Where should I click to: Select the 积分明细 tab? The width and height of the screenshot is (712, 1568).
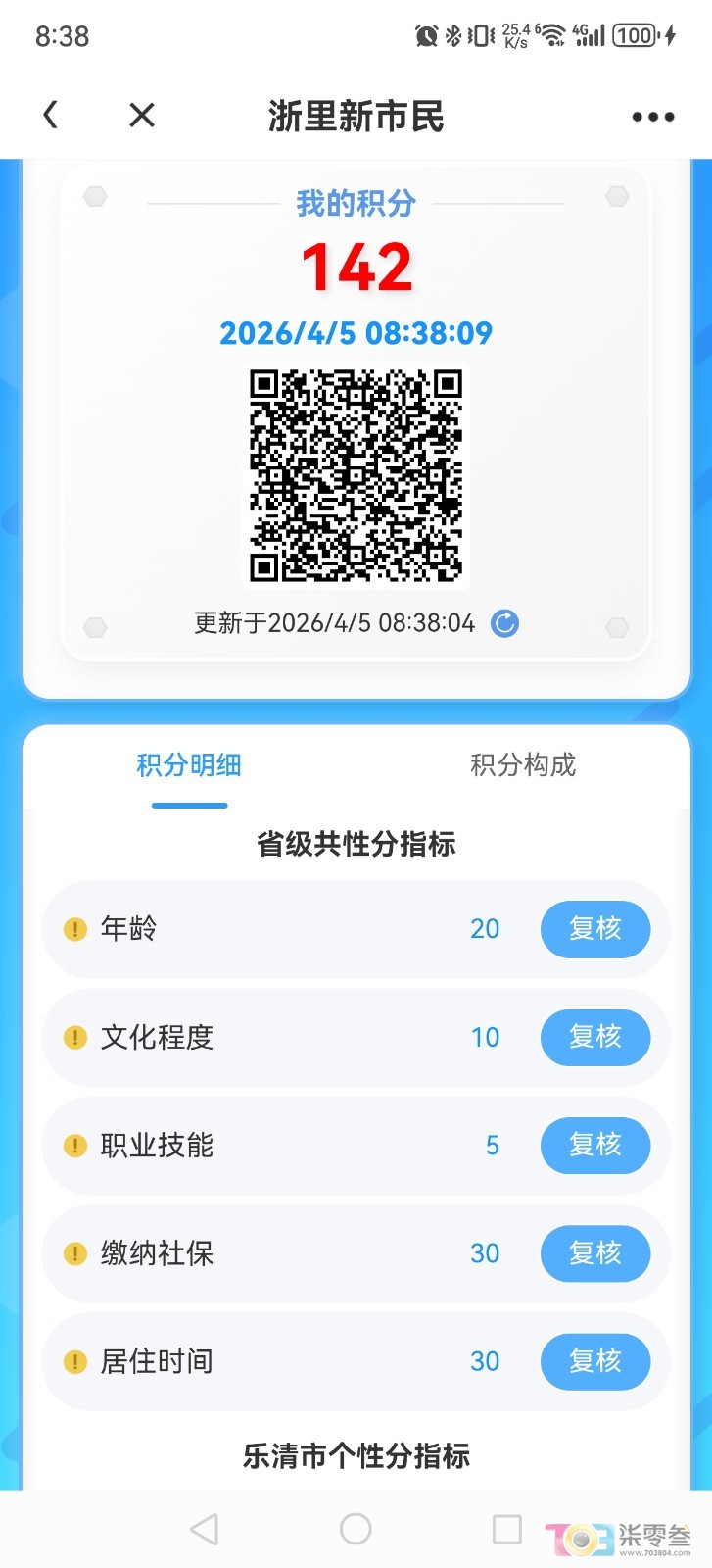coord(190,765)
